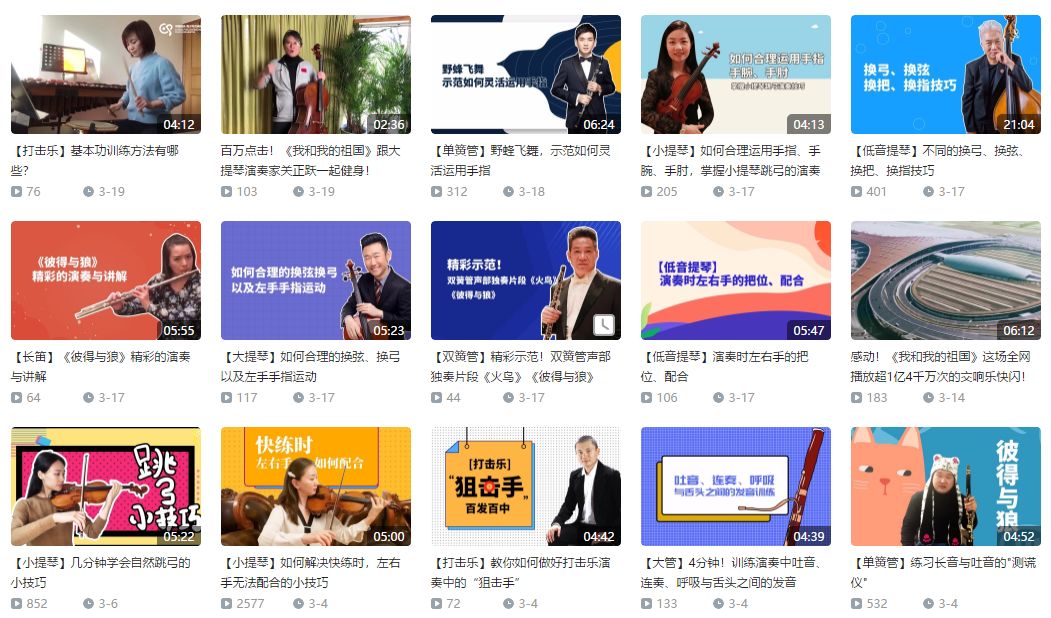Open the 单簧管 野蜂飞舞 video
Screen dimensions: 1051x618
tap(525, 75)
